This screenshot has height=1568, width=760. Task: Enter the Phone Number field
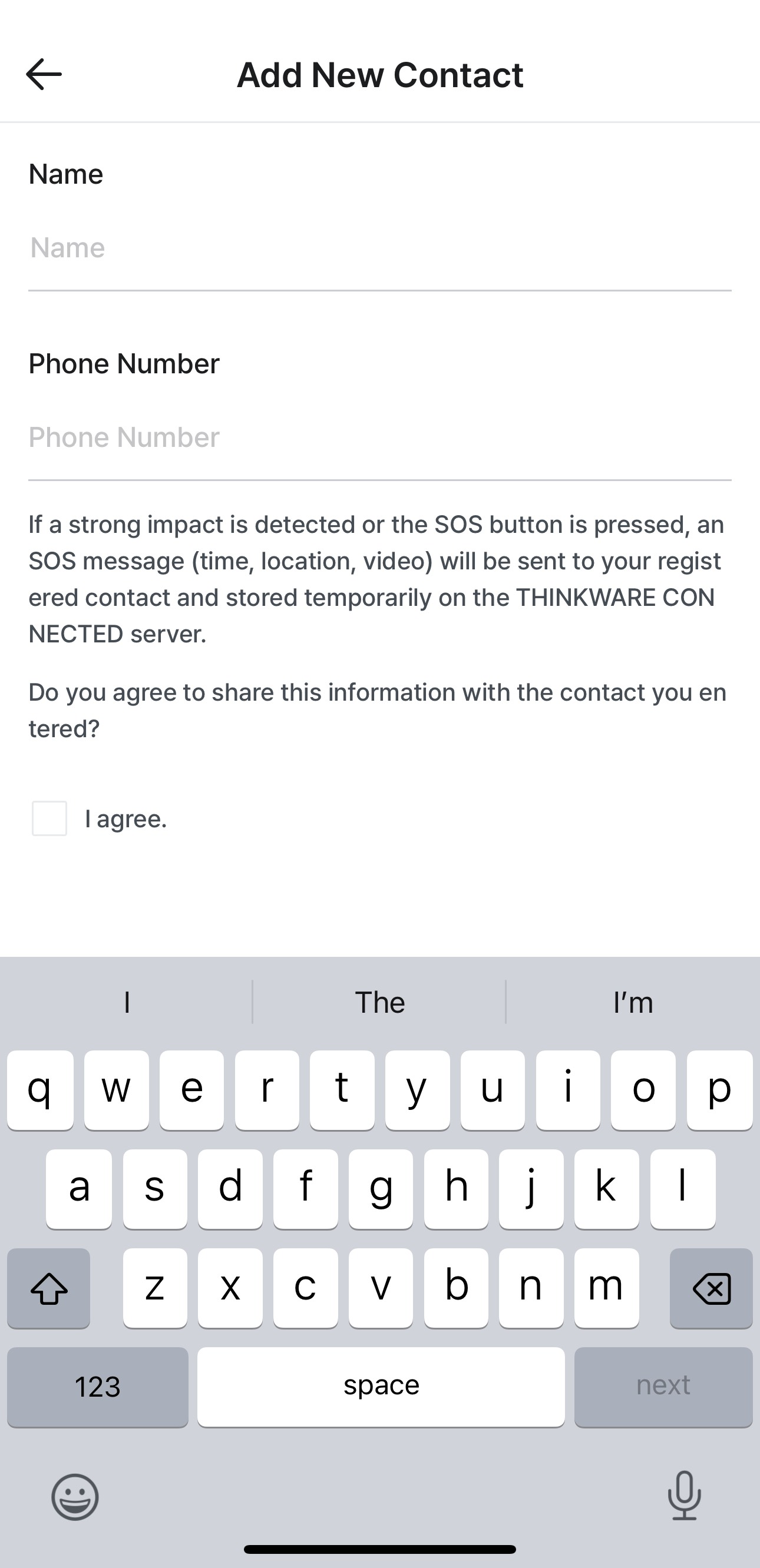(380, 437)
